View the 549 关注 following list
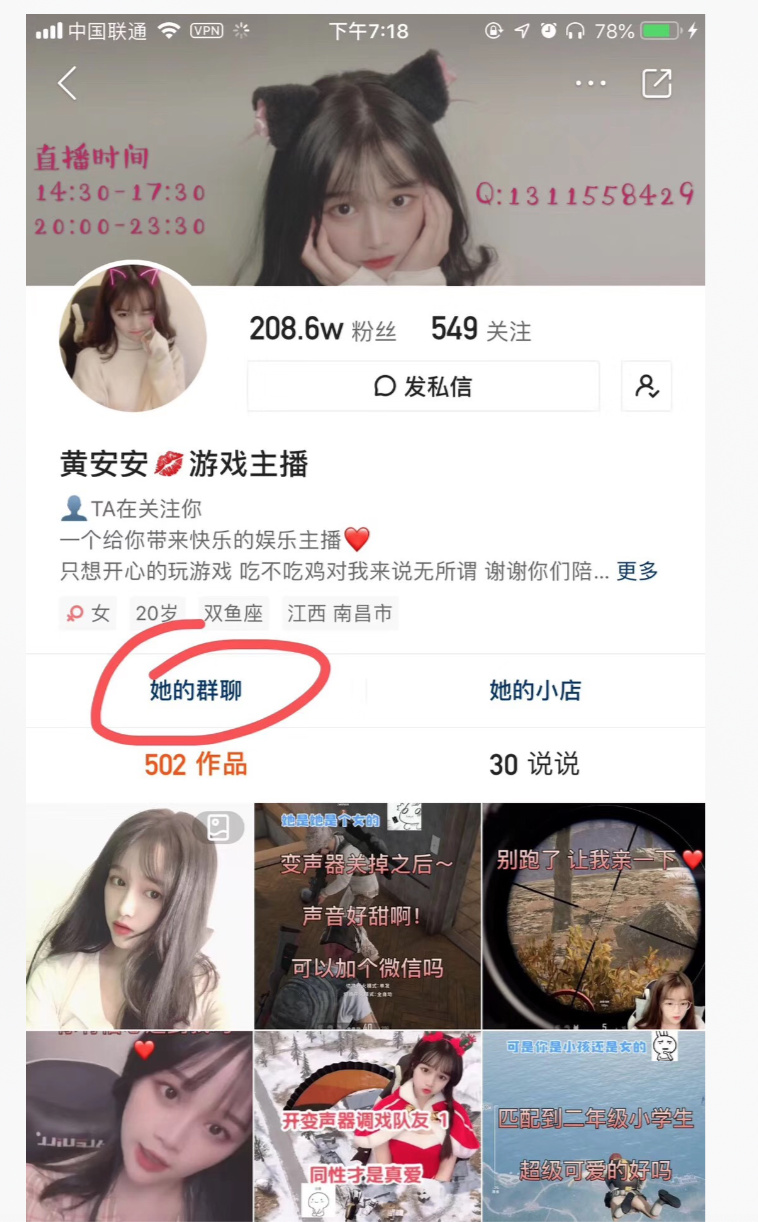 click(481, 329)
